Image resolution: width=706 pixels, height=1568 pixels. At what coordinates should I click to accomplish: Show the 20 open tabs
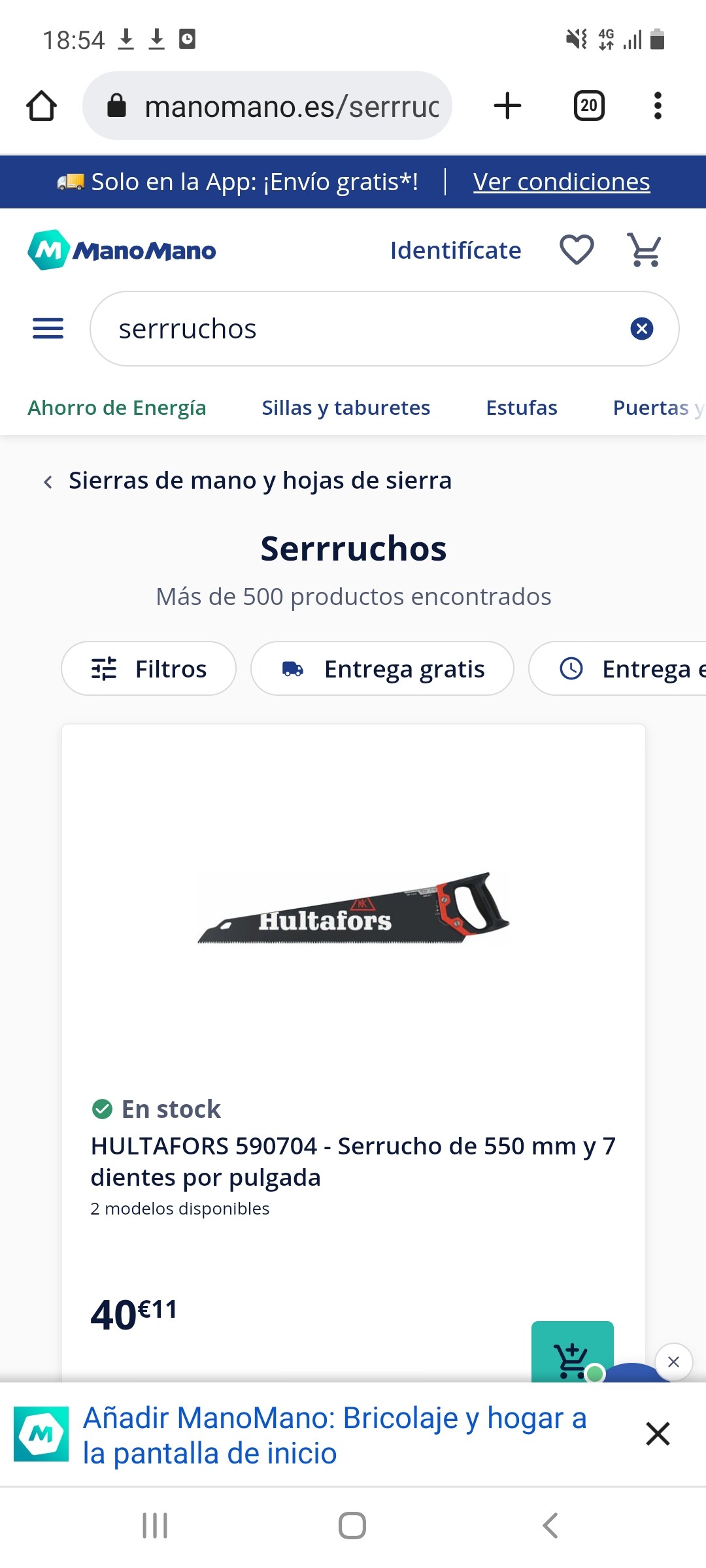[589, 106]
